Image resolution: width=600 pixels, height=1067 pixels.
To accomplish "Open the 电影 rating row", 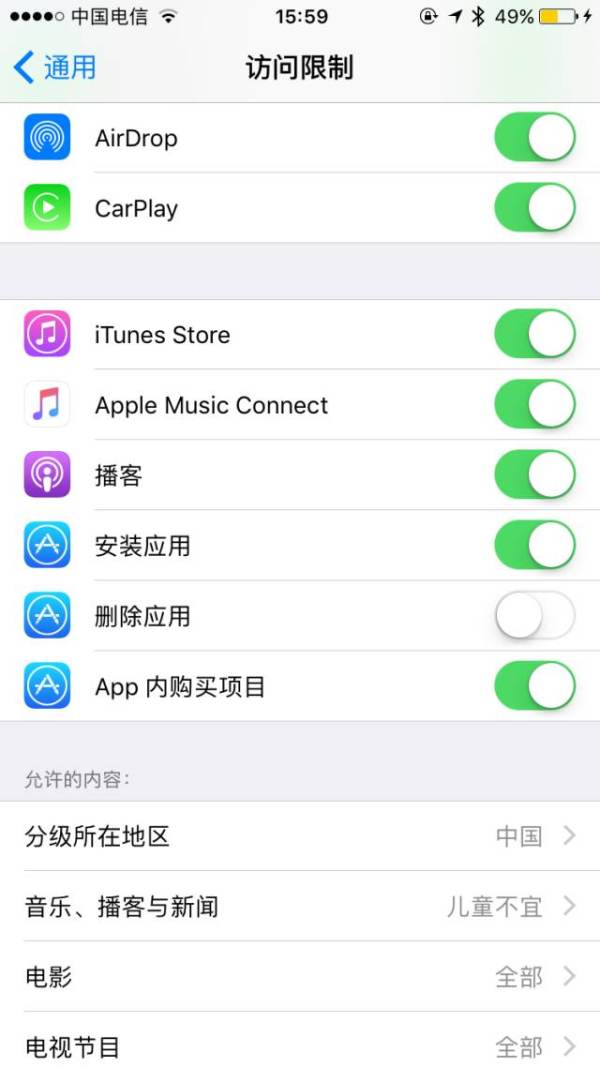I will tap(300, 976).
